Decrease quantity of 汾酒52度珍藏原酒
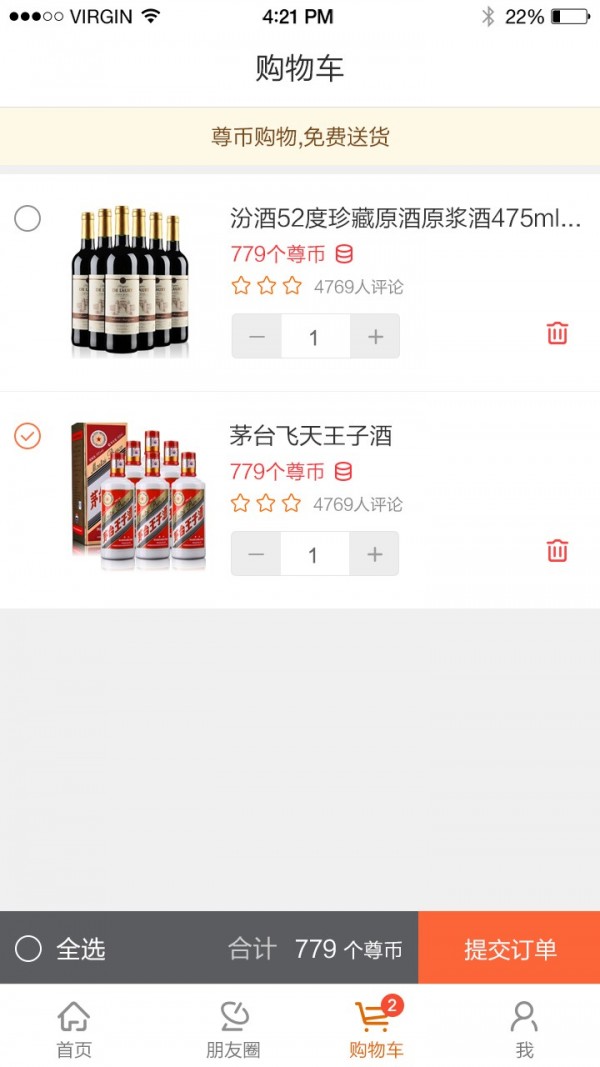Screen dimensions: 600x1067 coord(257,337)
